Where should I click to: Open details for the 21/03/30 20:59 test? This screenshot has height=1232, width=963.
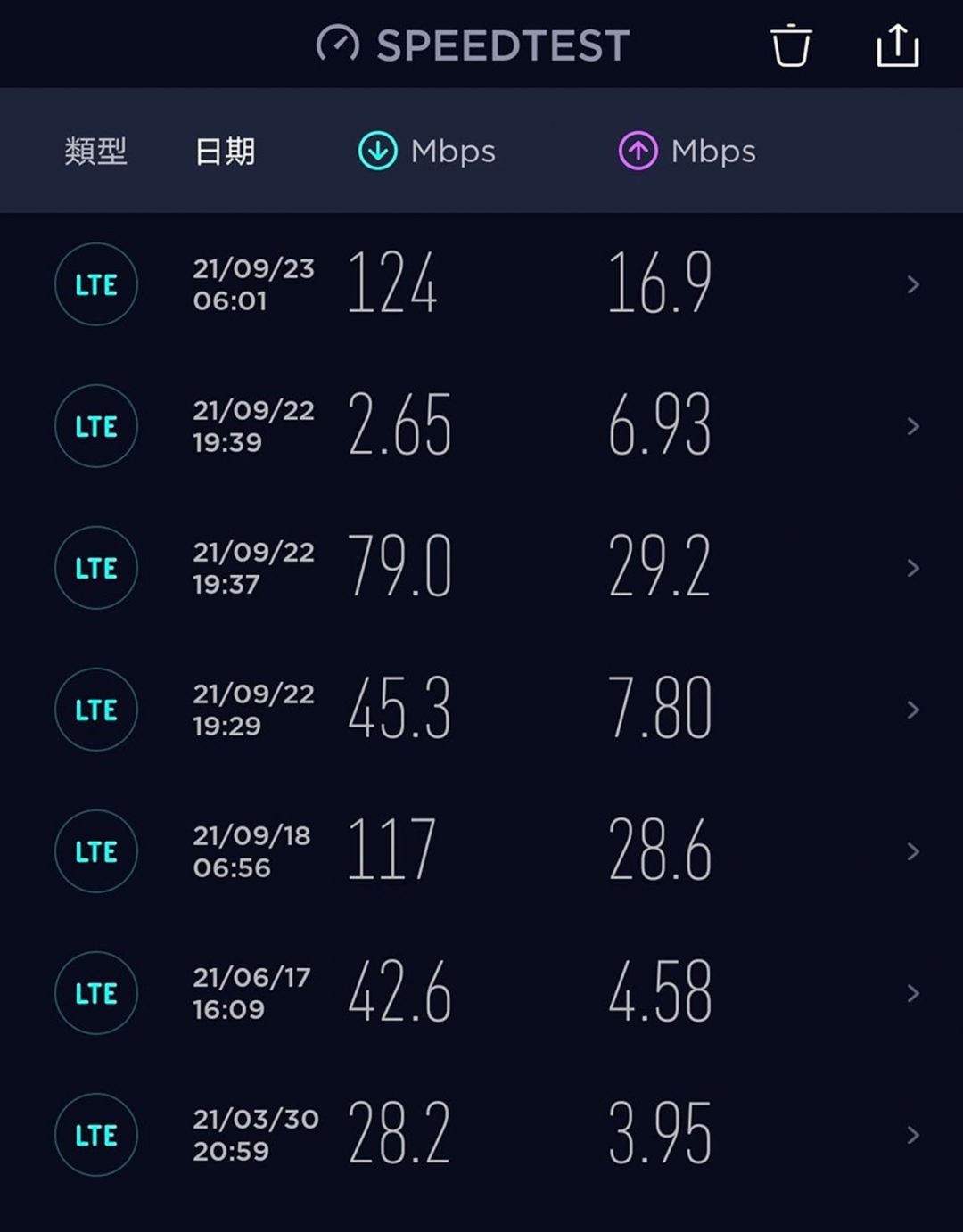(x=911, y=1136)
